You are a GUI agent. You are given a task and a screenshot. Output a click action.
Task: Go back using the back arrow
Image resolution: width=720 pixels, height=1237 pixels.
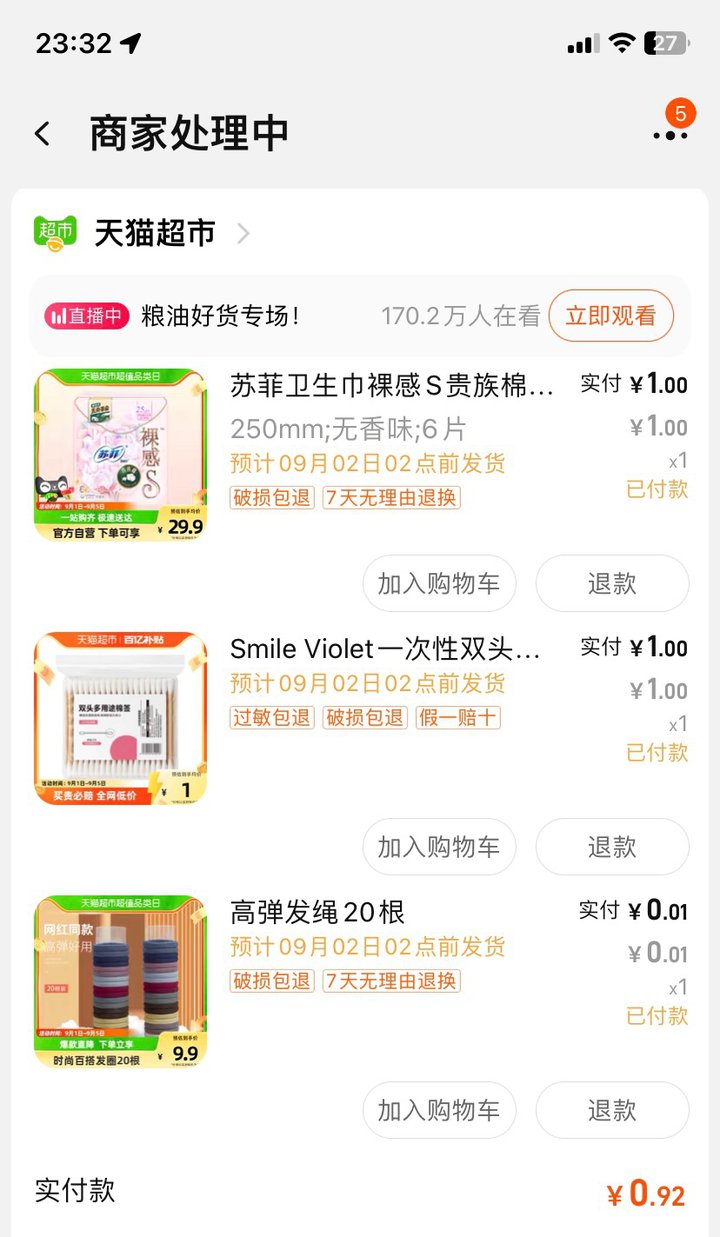pos(42,134)
